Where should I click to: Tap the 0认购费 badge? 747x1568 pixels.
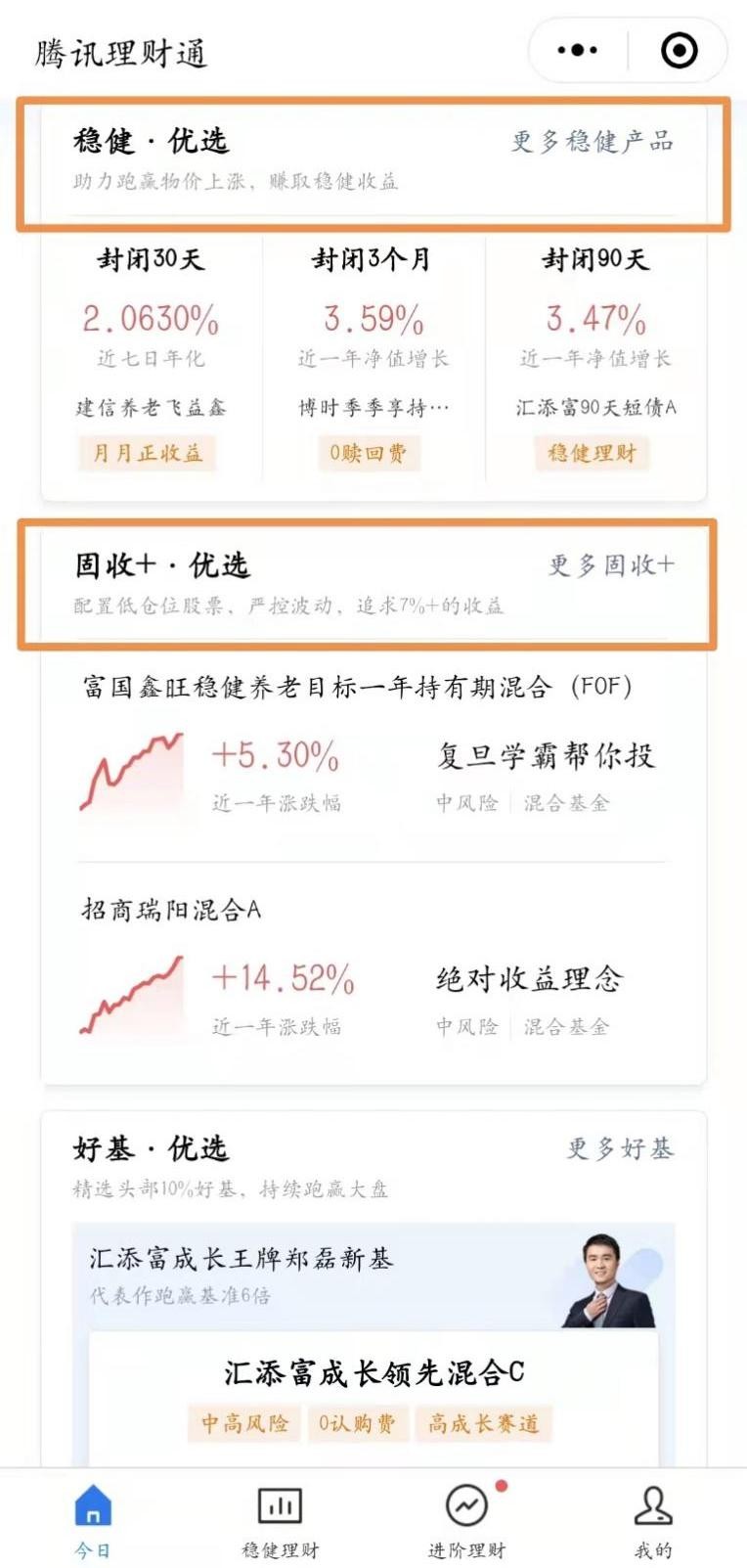click(x=358, y=1424)
